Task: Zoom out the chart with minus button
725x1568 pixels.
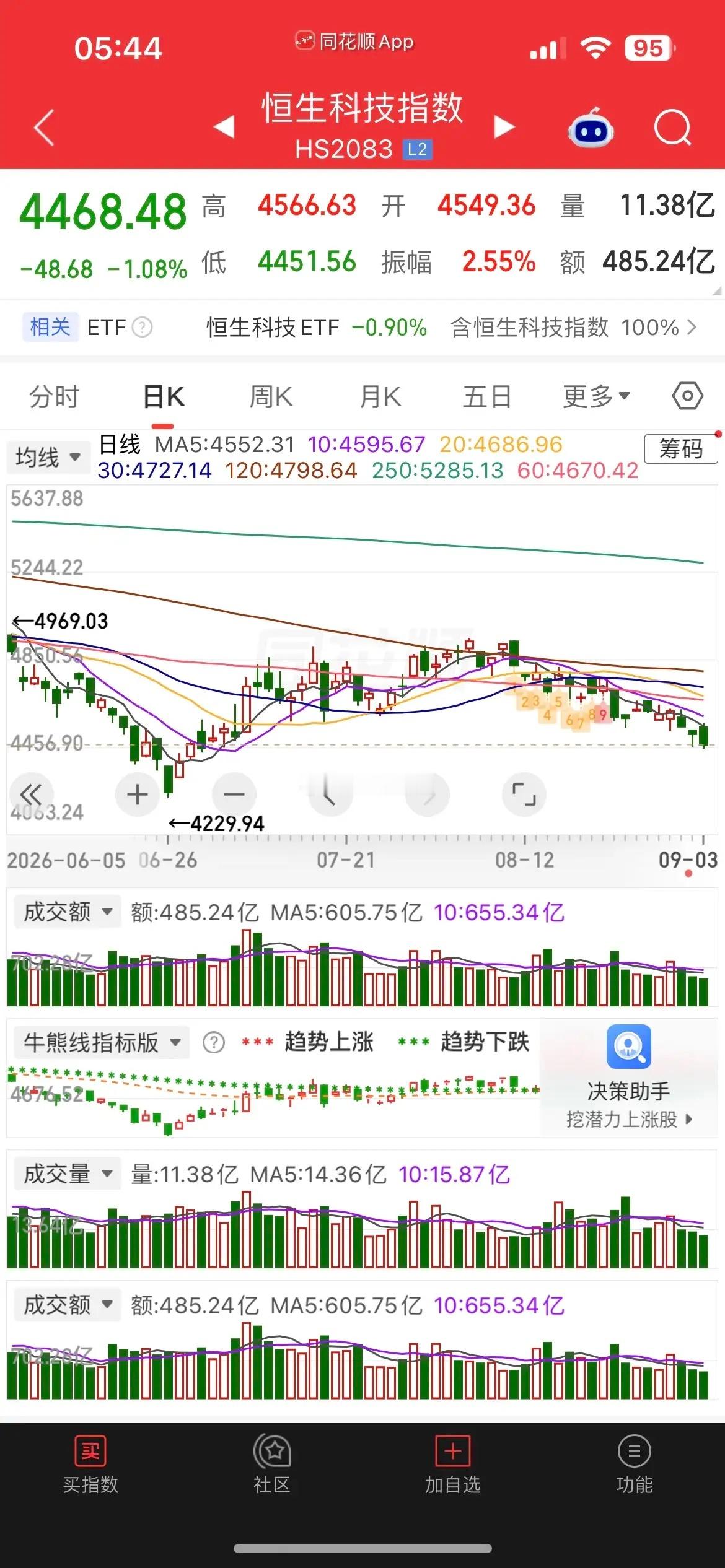Action: [234, 795]
